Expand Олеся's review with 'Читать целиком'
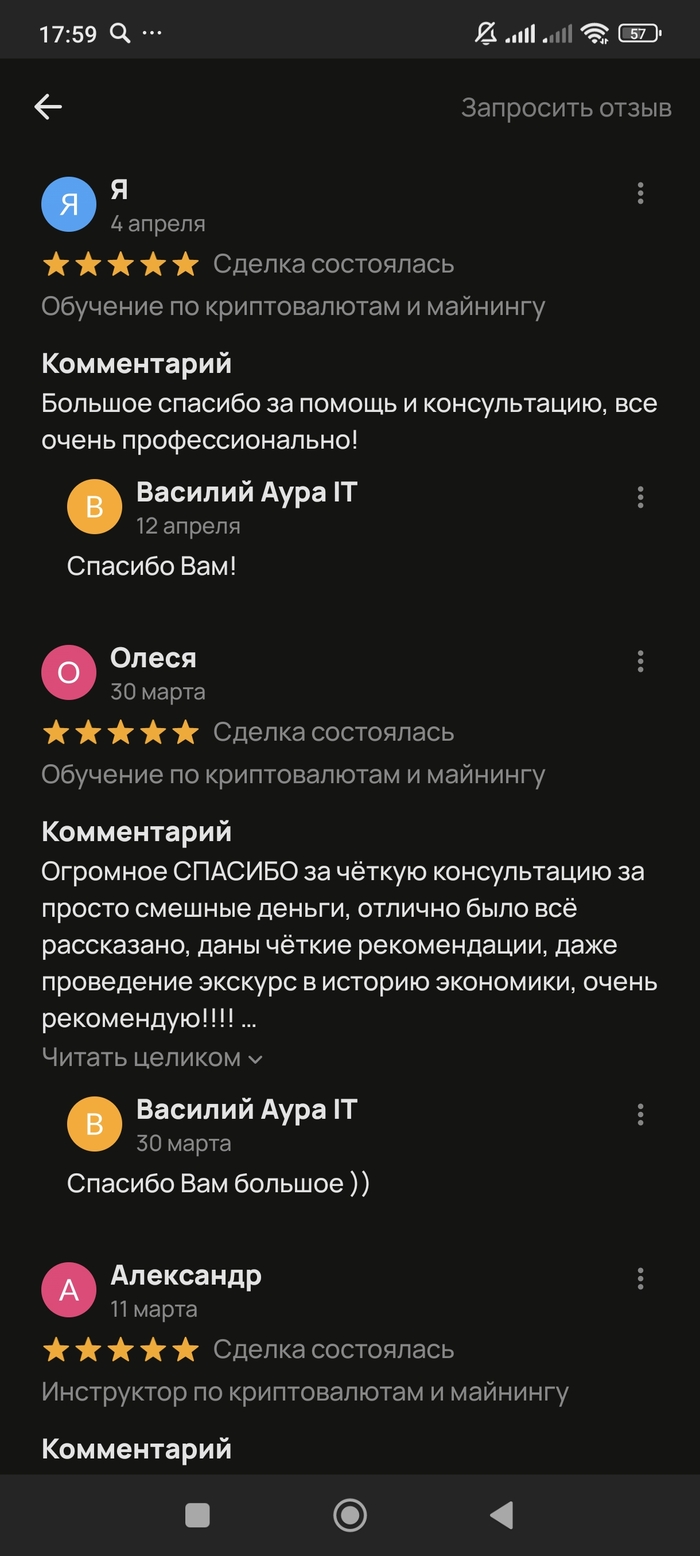 [x=152, y=1057]
